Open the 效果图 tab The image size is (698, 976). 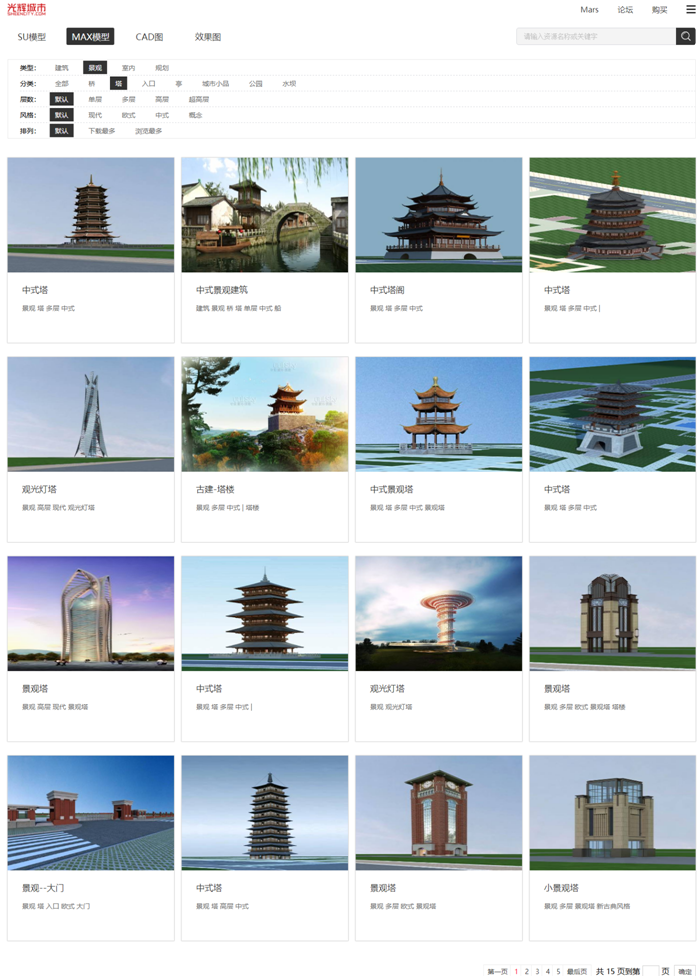pos(208,37)
